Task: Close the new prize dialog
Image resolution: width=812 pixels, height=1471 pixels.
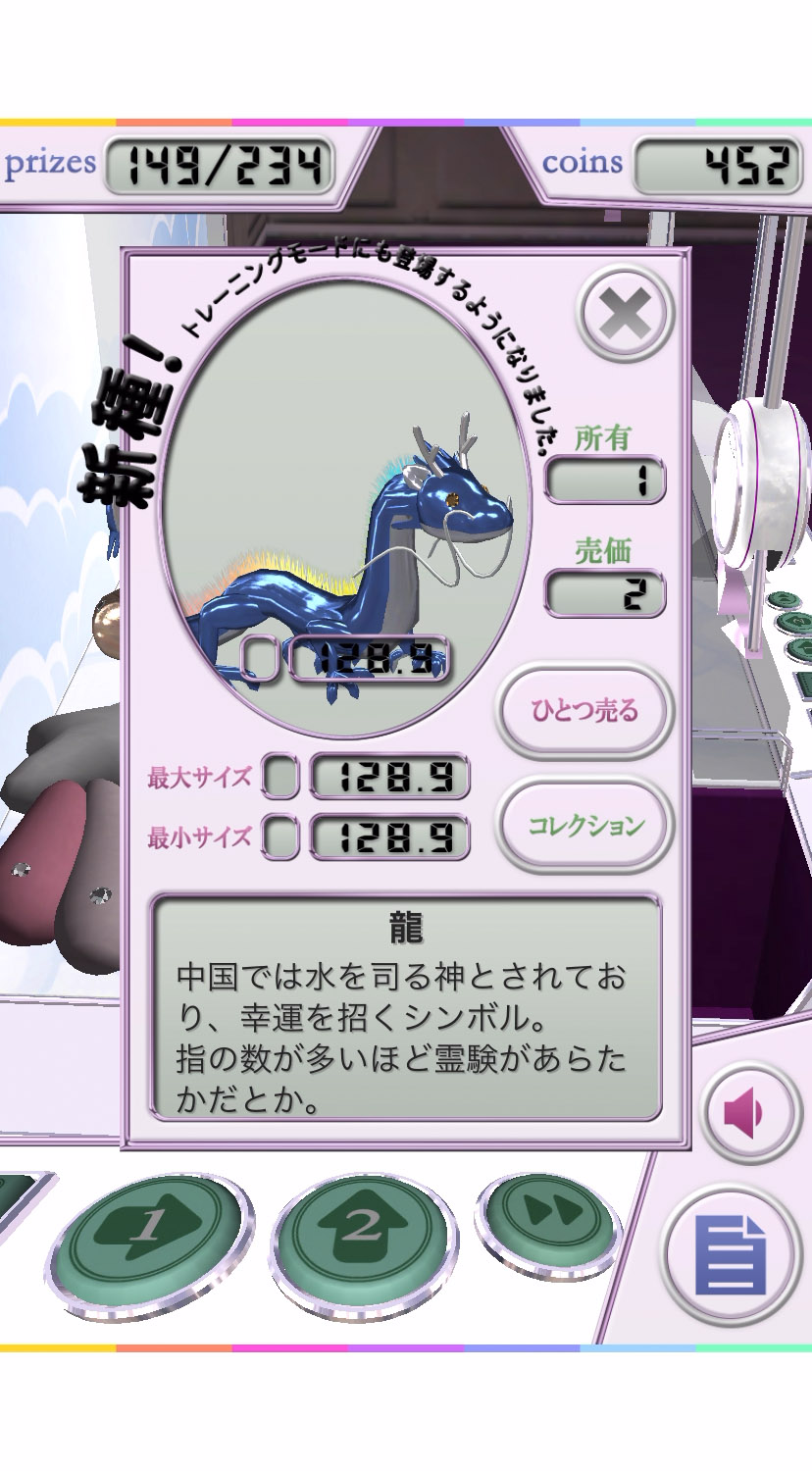Action: (626, 315)
